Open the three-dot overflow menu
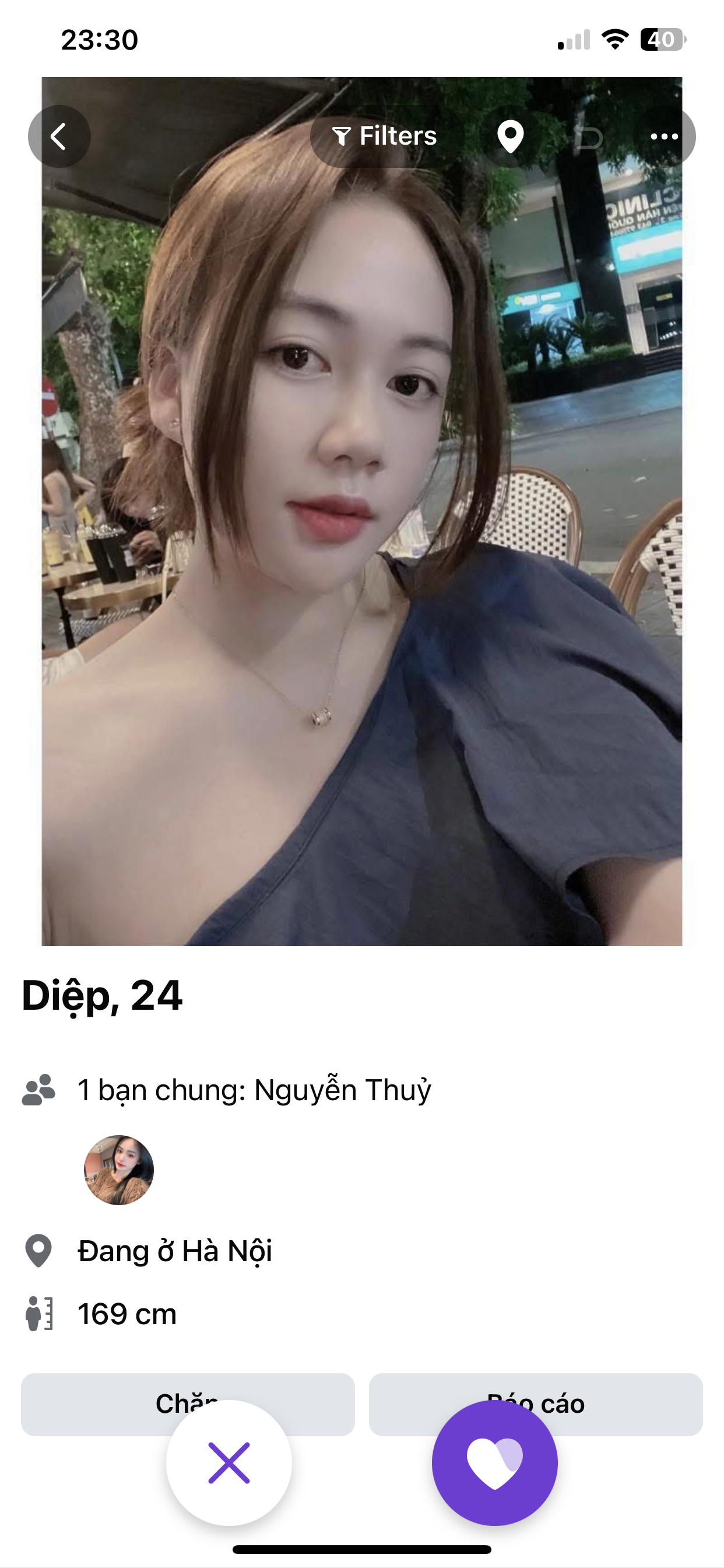 pos(664,136)
